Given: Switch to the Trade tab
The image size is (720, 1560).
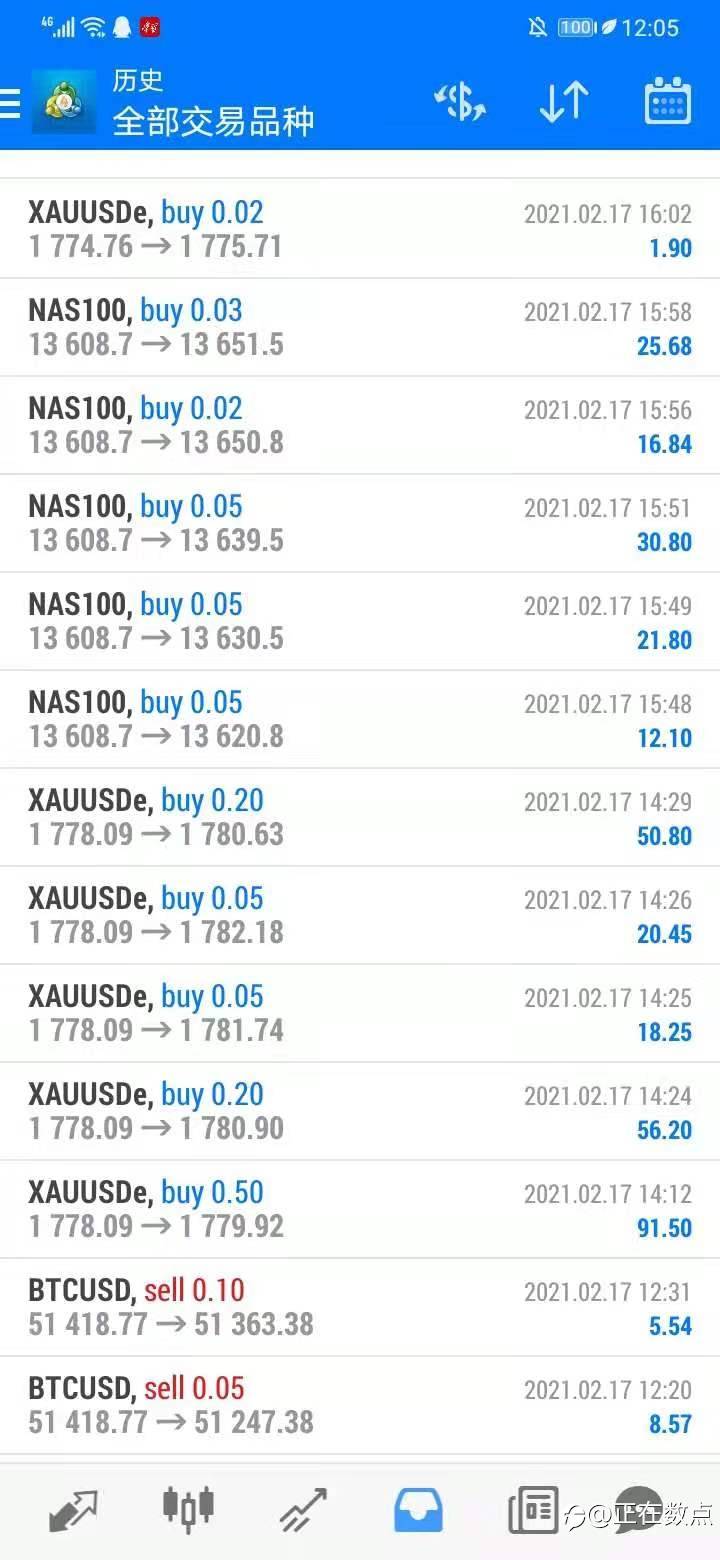Looking at the screenshot, I should [x=303, y=1510].
